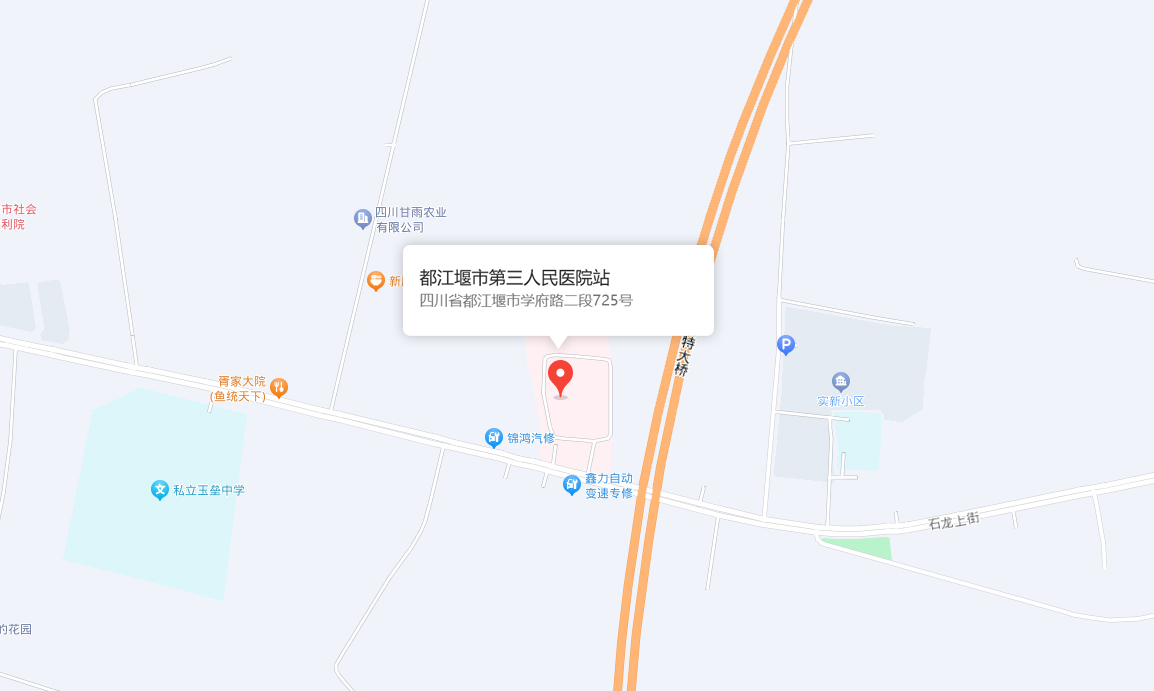Open the 都江堰市第三人民医院站 info popup
The width and height of the screenshot is (1154, 691).
558,289
